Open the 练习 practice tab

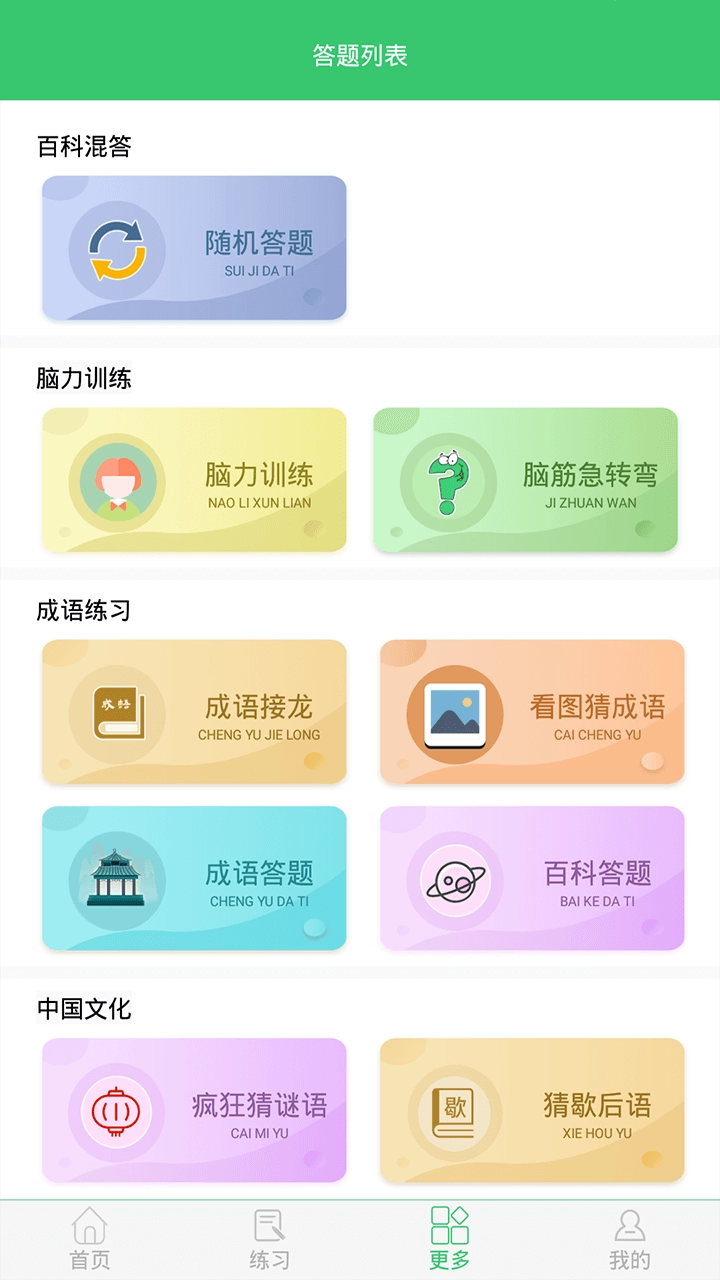point(270,1236)
